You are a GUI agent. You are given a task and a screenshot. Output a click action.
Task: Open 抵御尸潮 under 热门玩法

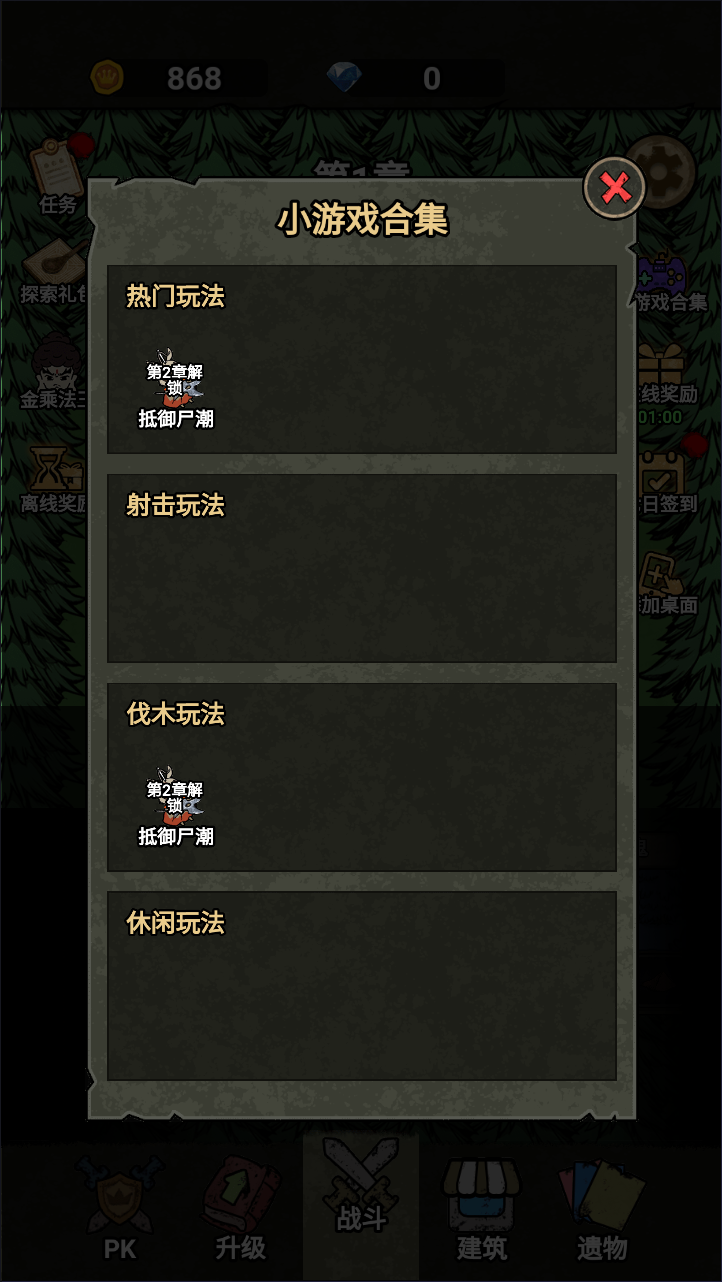176,389
